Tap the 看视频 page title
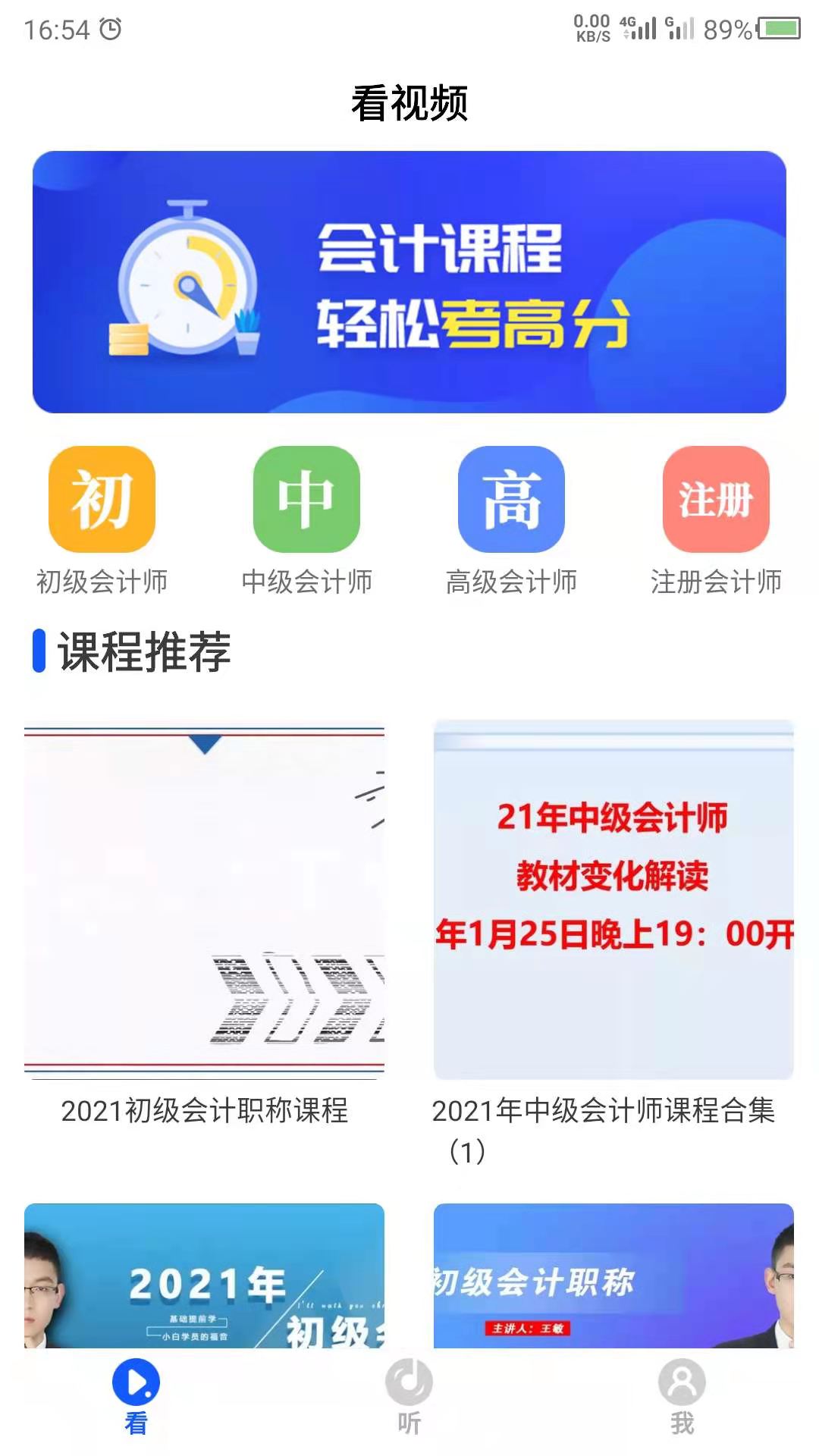The height and width of the screenshot is (1456, 819). click(x=409, y=101)
